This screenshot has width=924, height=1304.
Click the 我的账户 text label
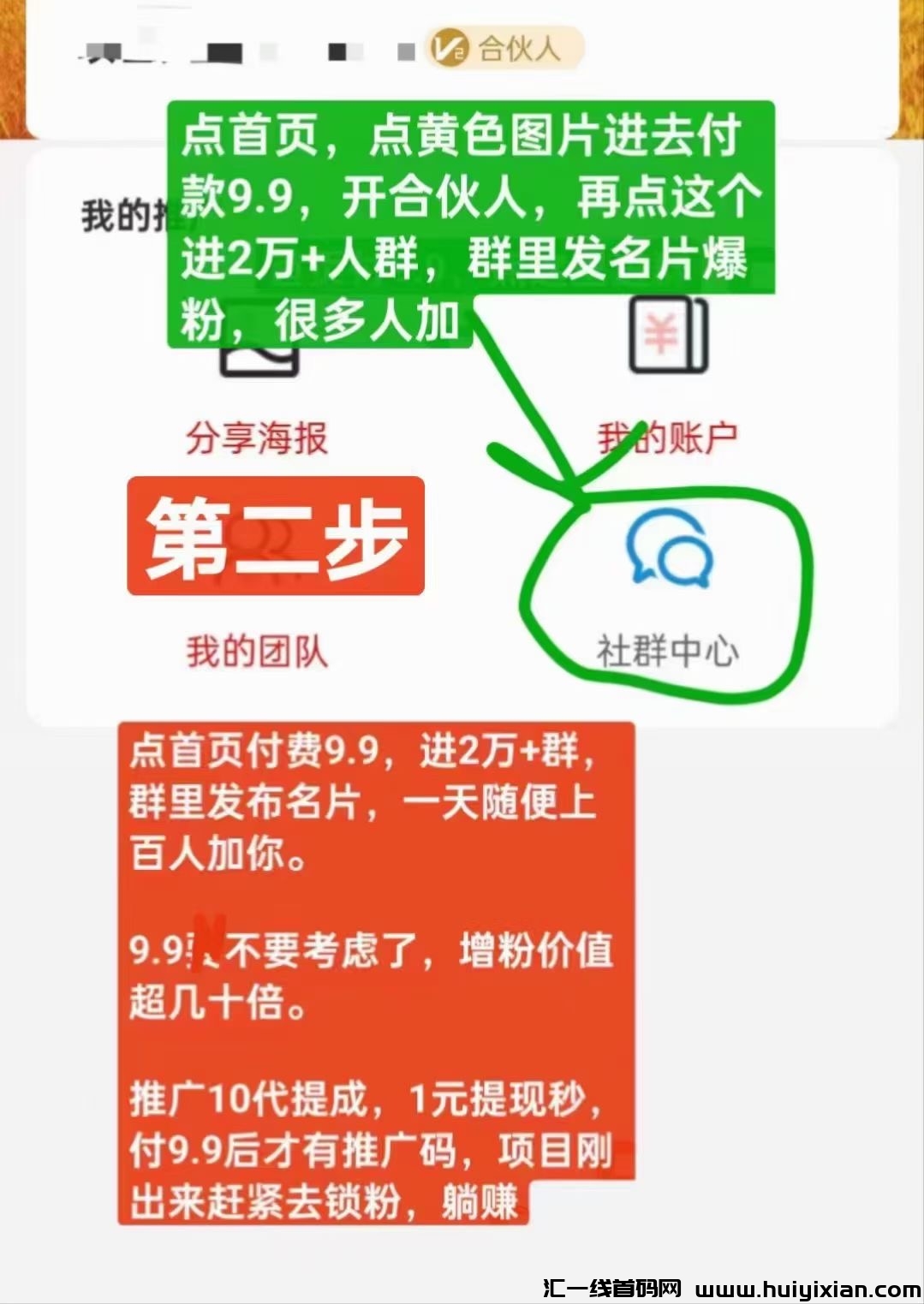click(x=670, y=438)
